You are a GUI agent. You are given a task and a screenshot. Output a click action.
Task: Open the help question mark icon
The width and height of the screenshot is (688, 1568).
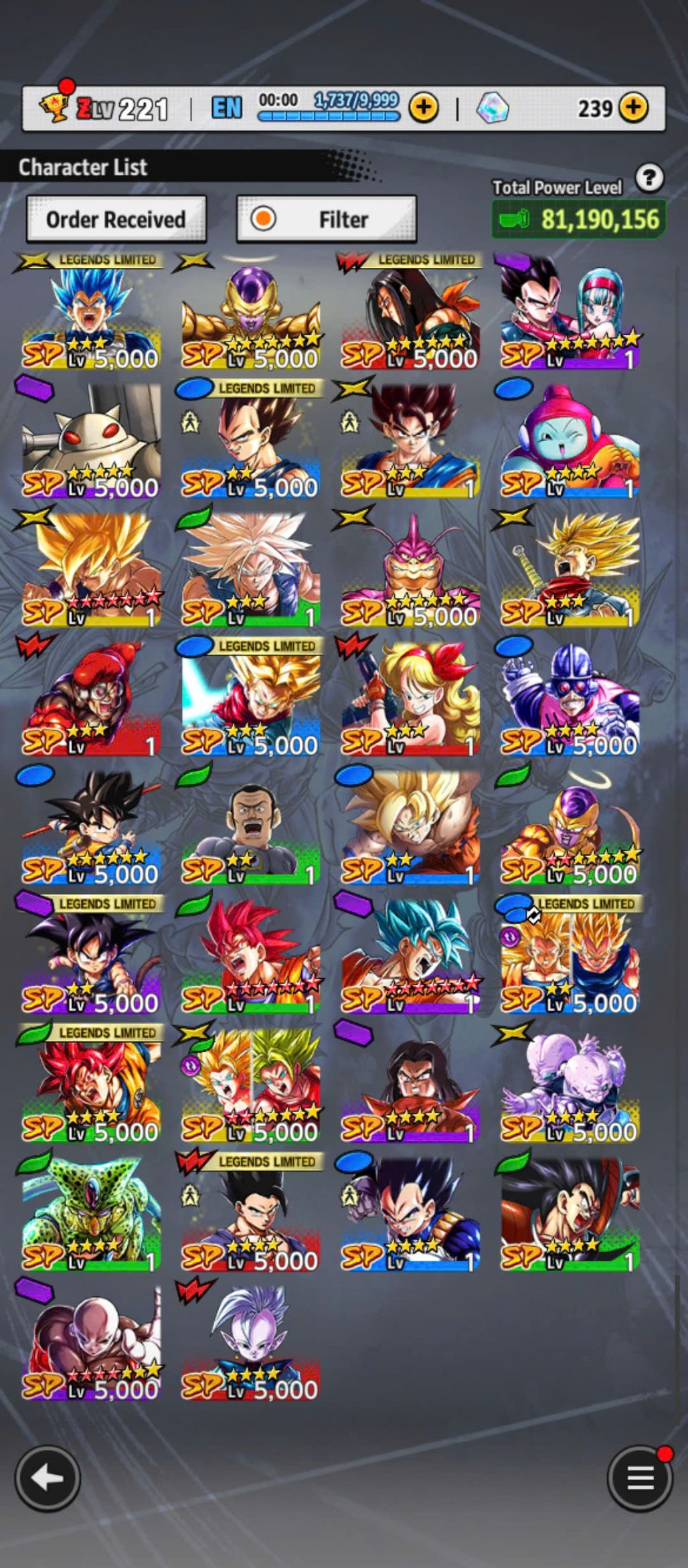coord(649,179)
